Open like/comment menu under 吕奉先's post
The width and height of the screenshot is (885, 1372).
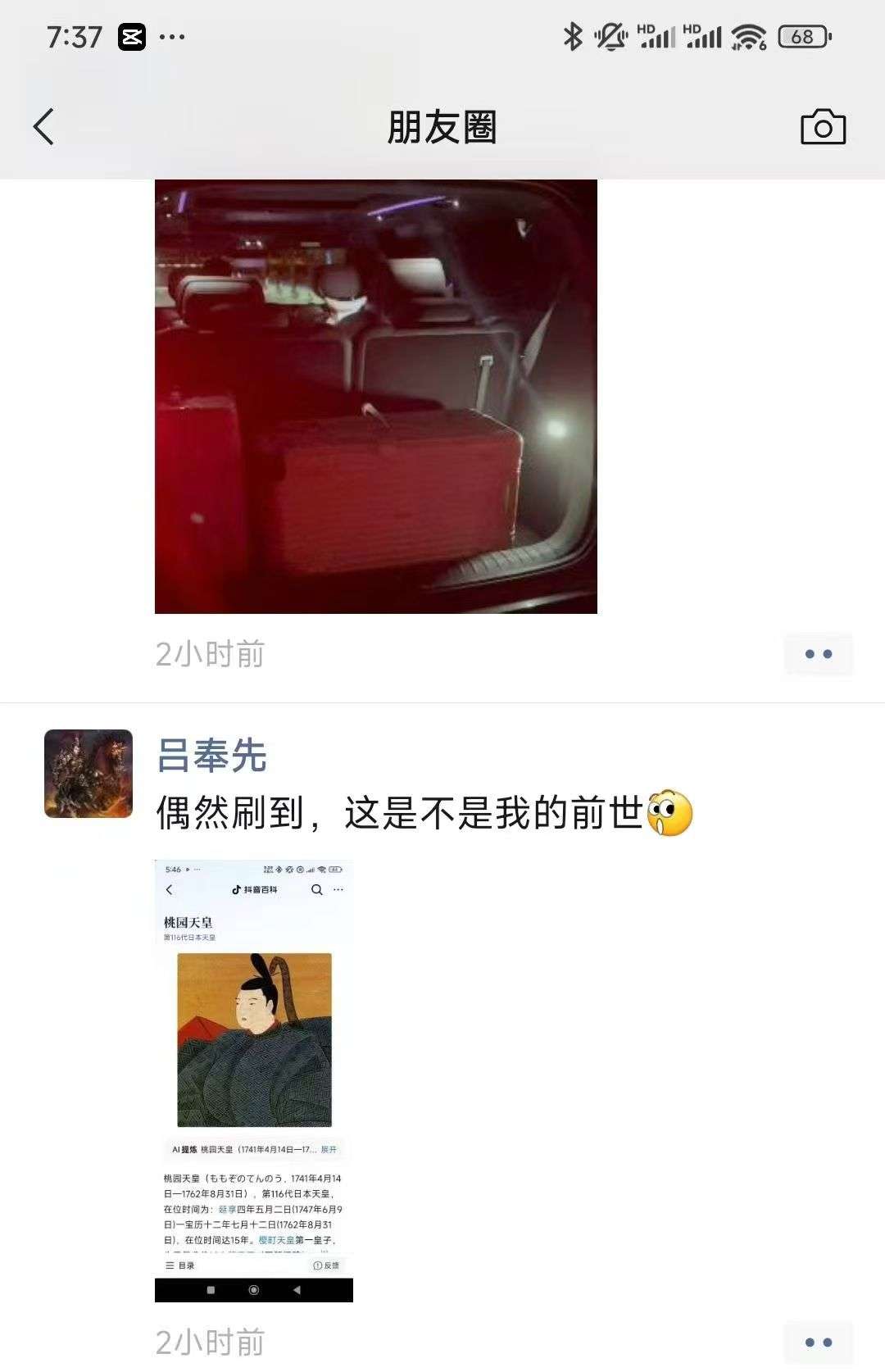[818, 1342]
